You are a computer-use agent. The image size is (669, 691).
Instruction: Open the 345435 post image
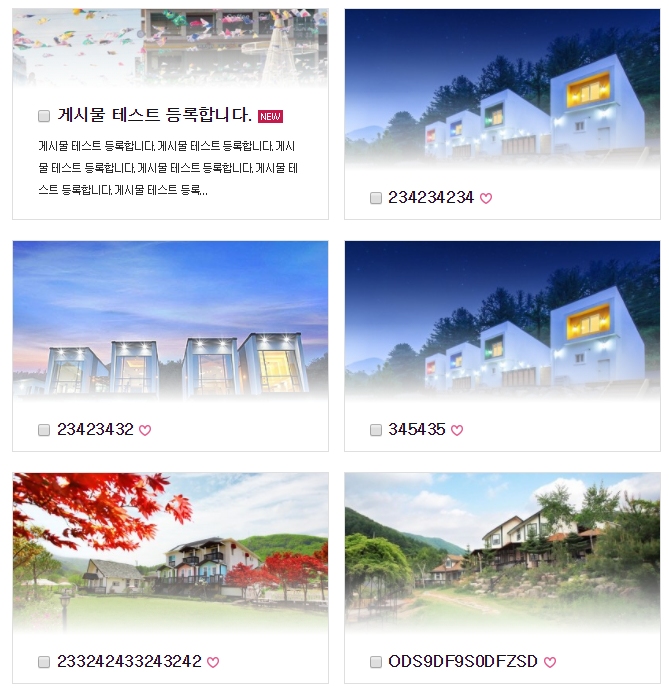point(502,320)
